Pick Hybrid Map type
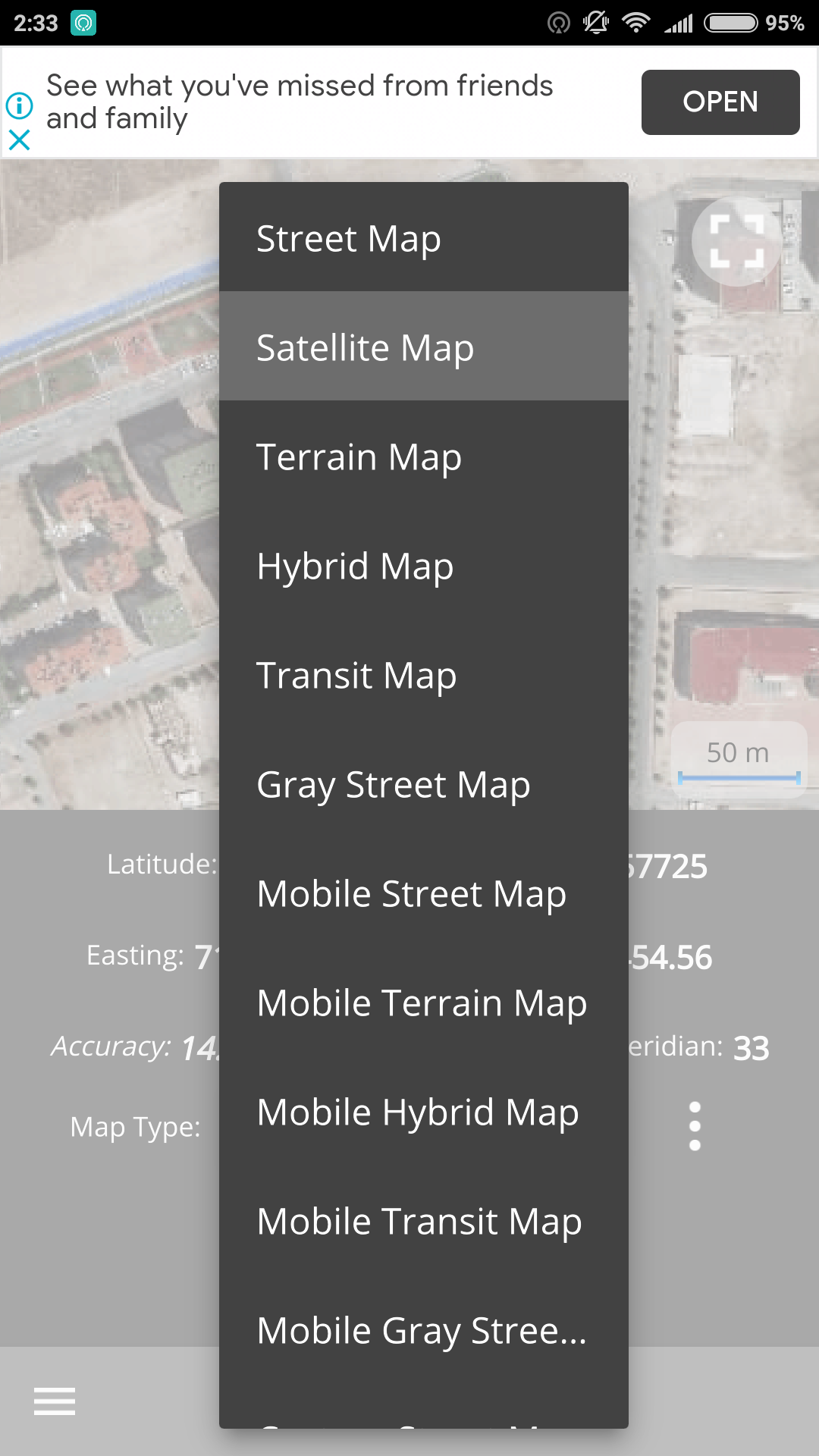Screen dimensions: 819x1456 pyautogui.click(x=423, y=566)
